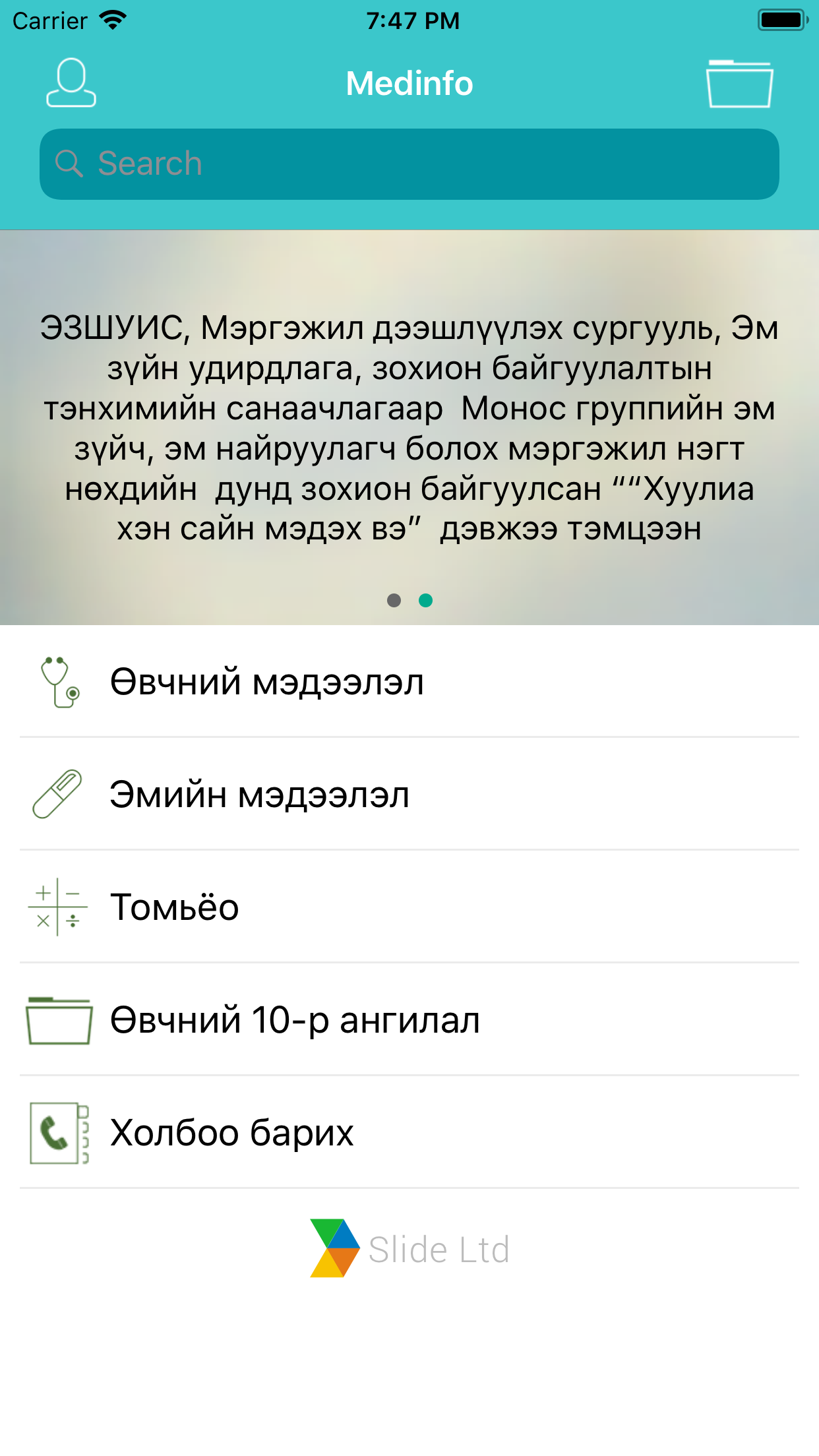Open the folder icon in the top bar
This screenshot has height=1456, width=819.
tap(739, 83)
